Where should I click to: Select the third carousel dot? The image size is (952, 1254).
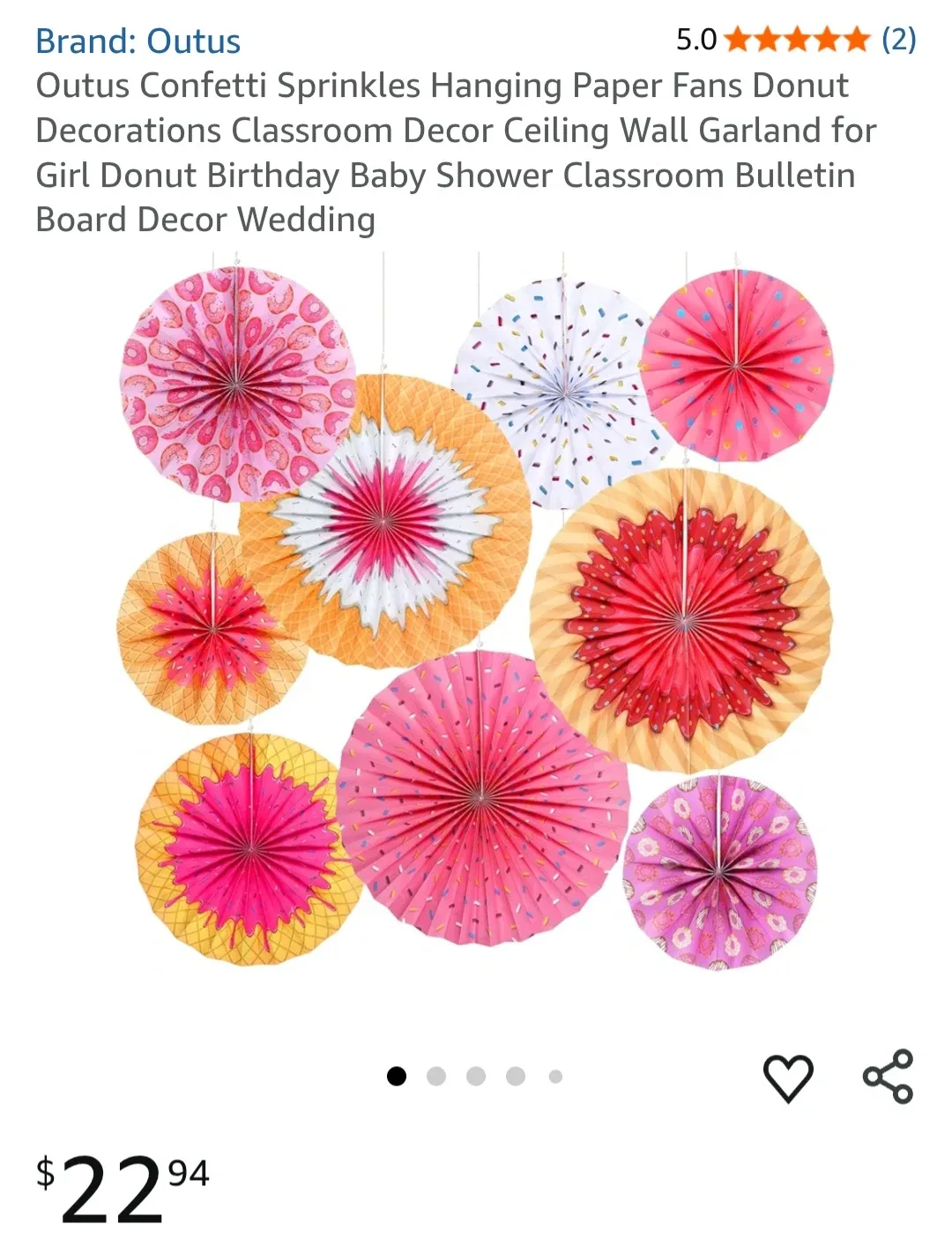(476, 1075)
